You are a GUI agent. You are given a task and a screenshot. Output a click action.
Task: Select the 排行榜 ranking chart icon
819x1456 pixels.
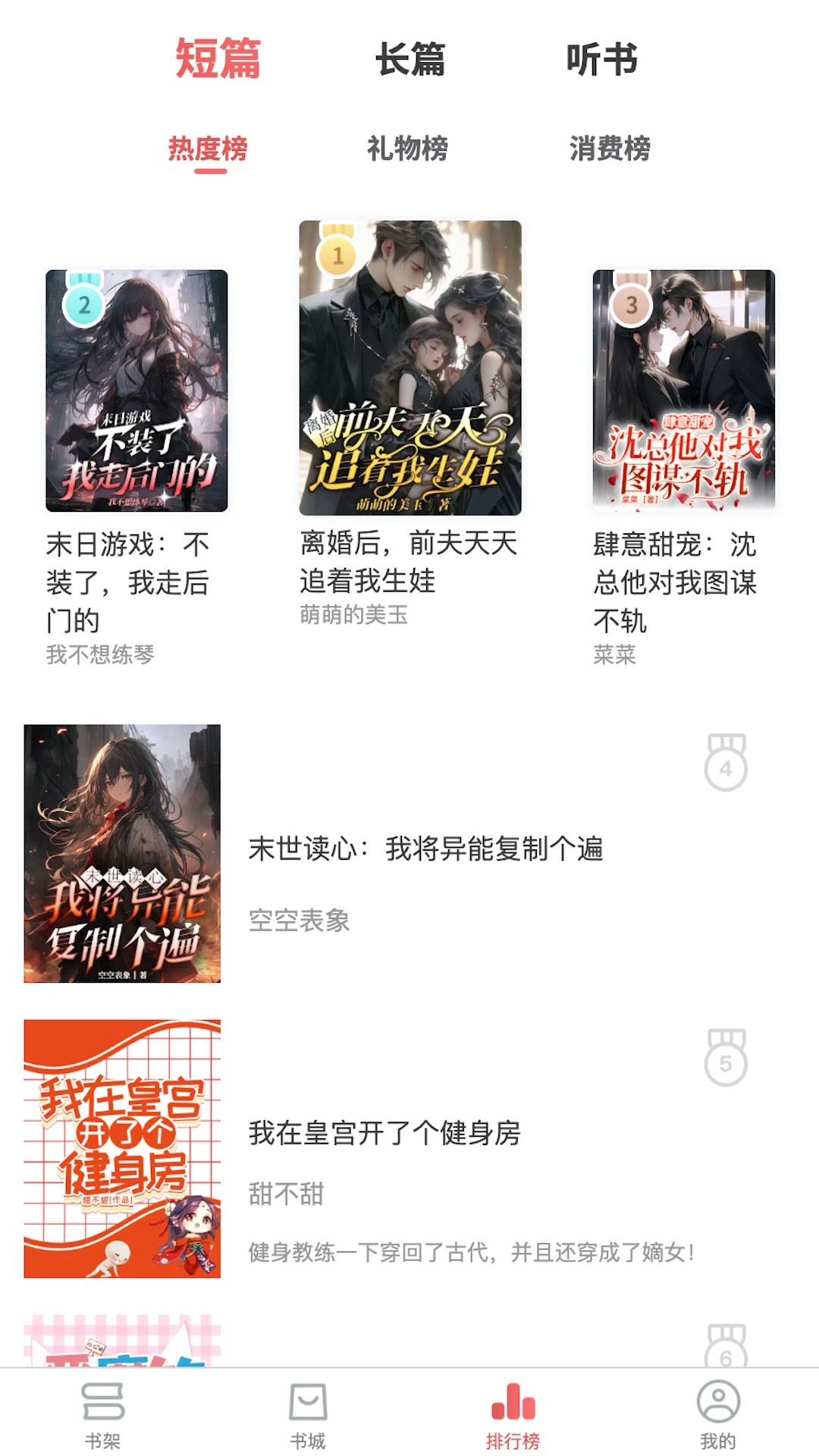pos(512,1407)
